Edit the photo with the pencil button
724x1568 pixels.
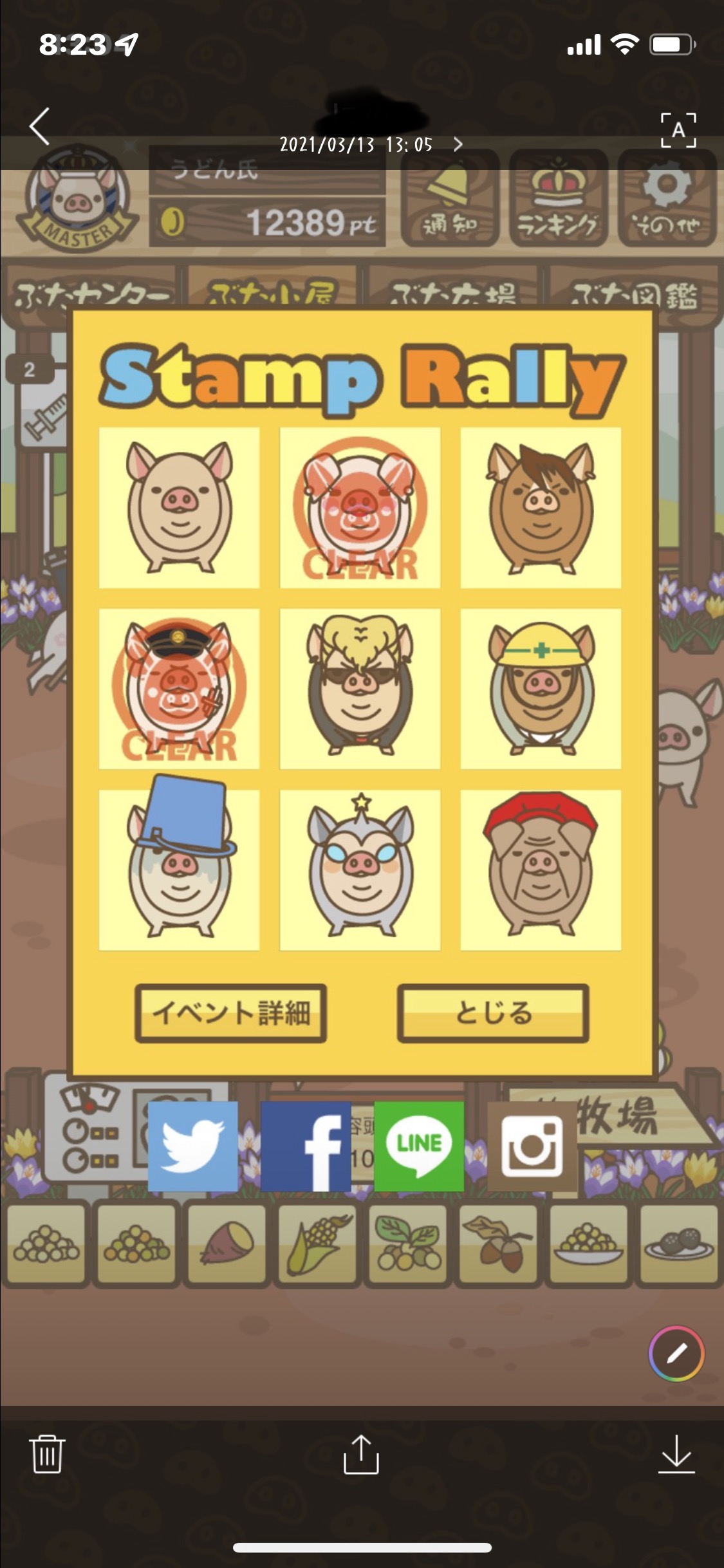[x=676, y=1353]
